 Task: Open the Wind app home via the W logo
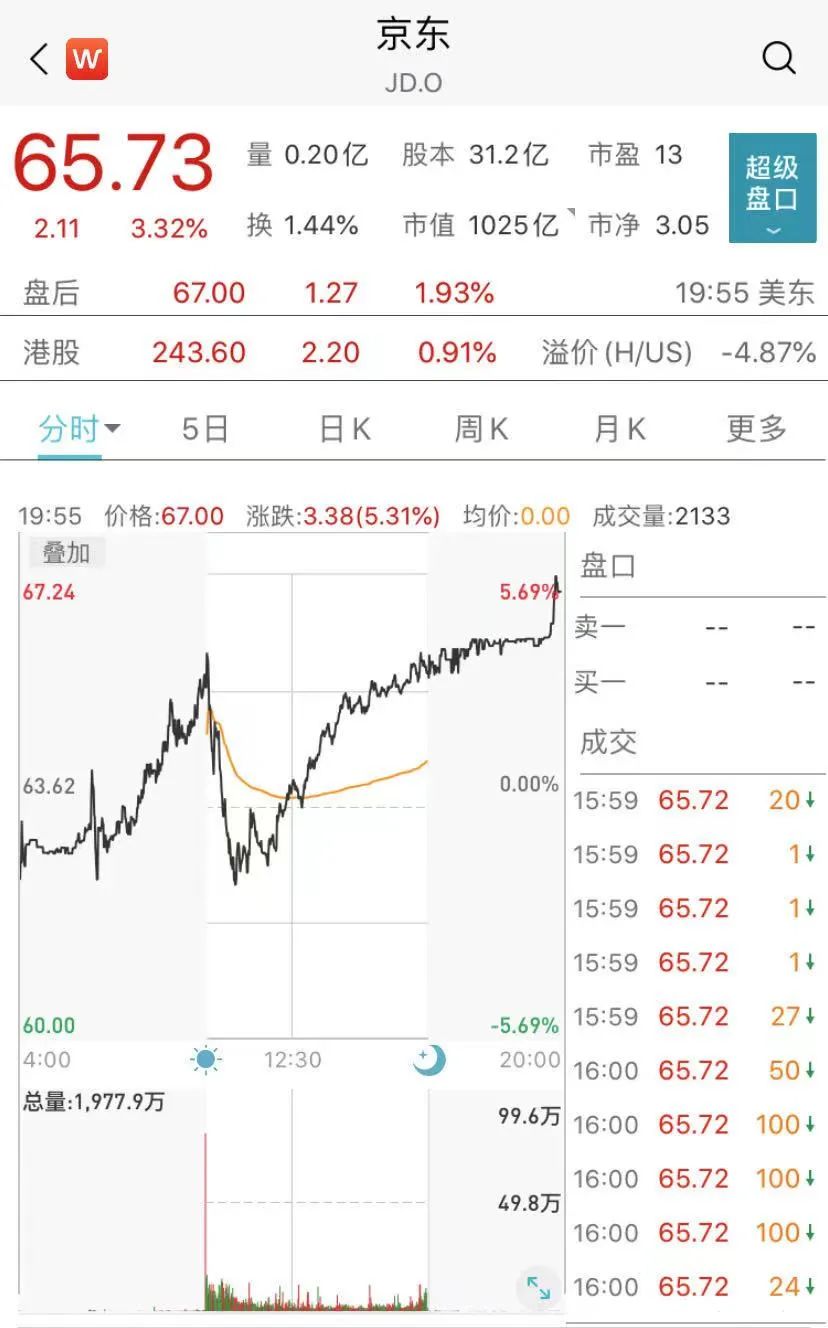(x=85, y=58)
